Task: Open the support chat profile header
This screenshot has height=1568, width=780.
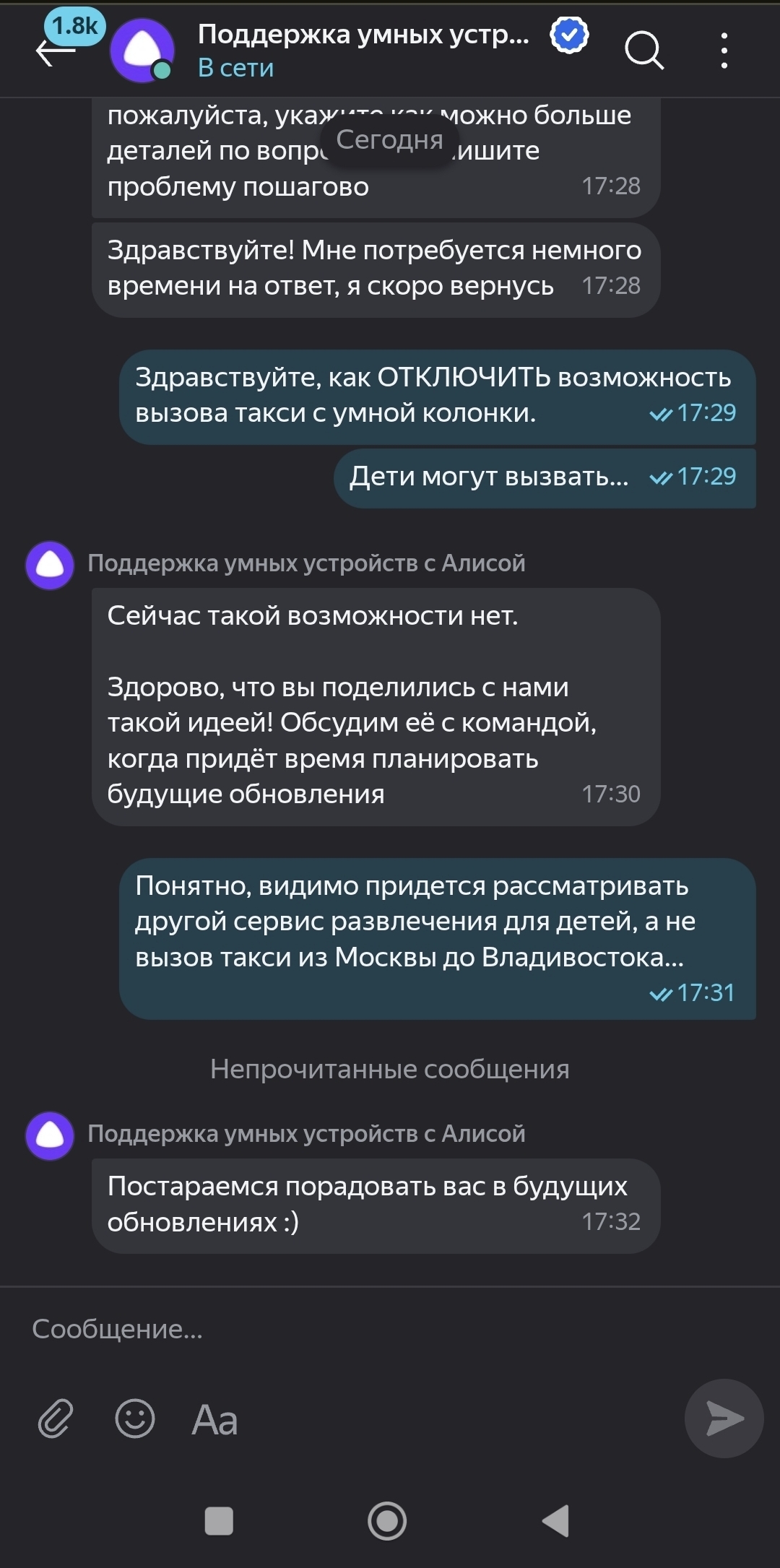Action: [x=363, y=49]
